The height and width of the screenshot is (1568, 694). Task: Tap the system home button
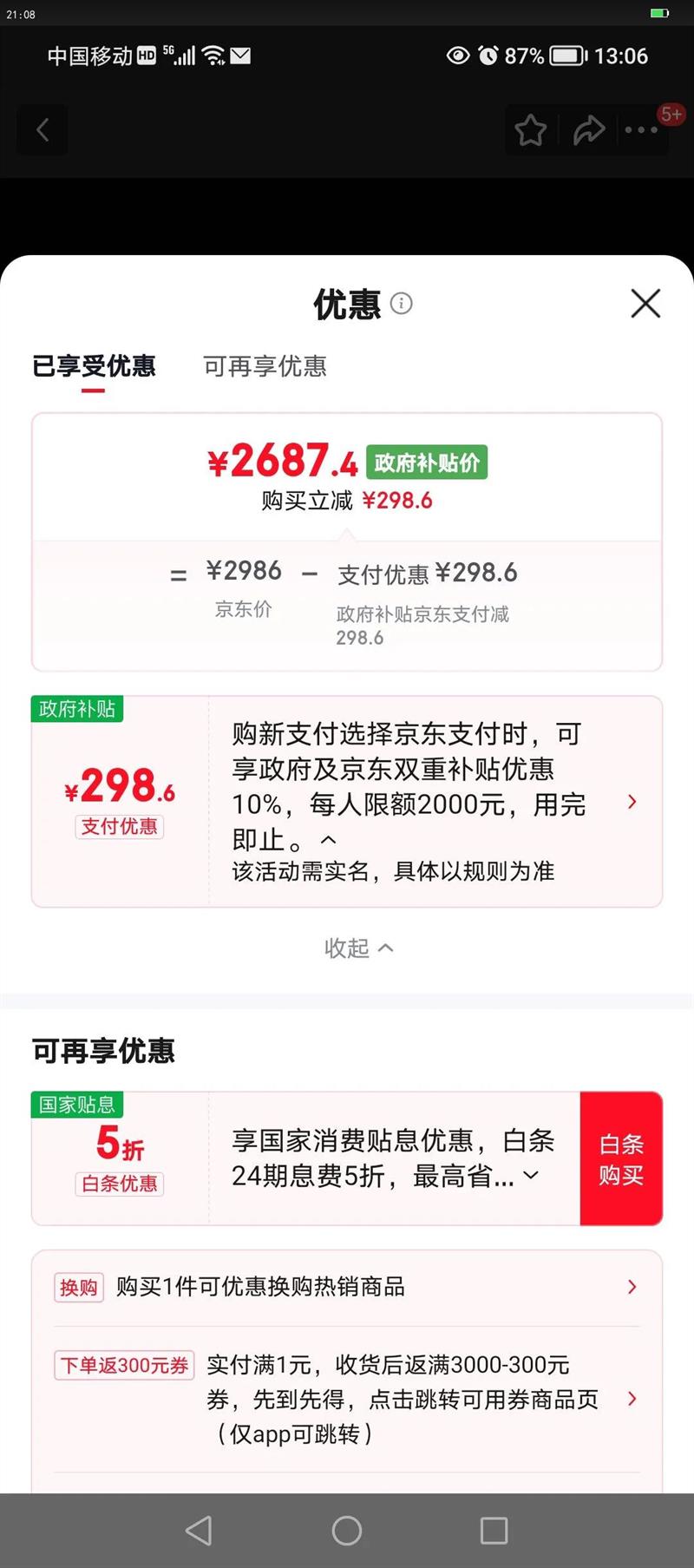coord(347,1531)
